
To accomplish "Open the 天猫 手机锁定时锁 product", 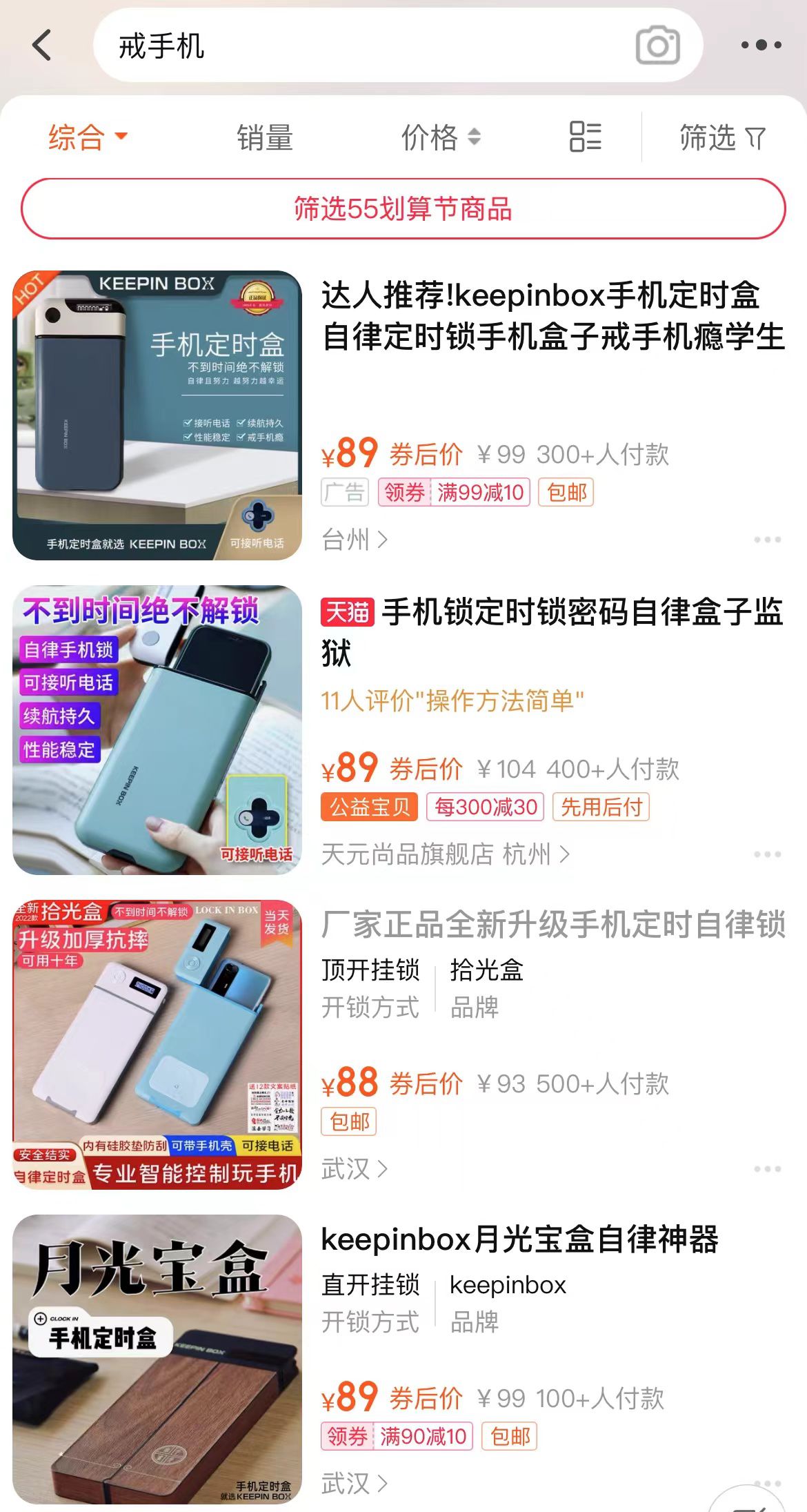I will pyautogui.click(x=552, y=631).
